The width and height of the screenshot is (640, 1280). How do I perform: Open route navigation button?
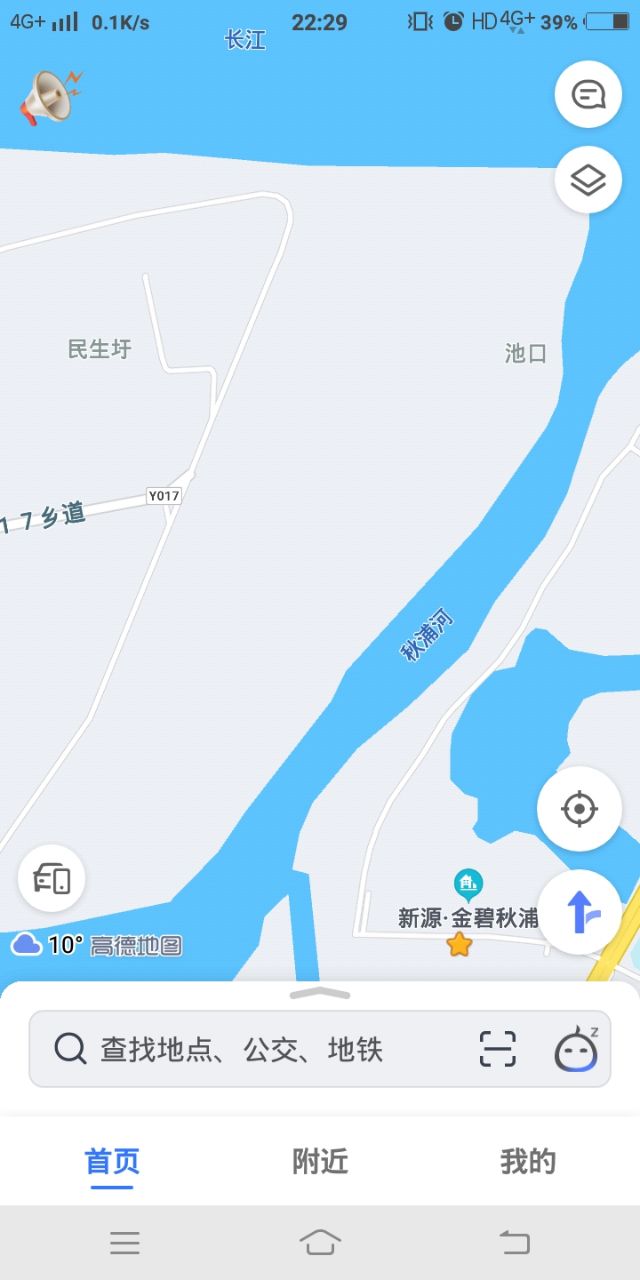pos(579,912)
